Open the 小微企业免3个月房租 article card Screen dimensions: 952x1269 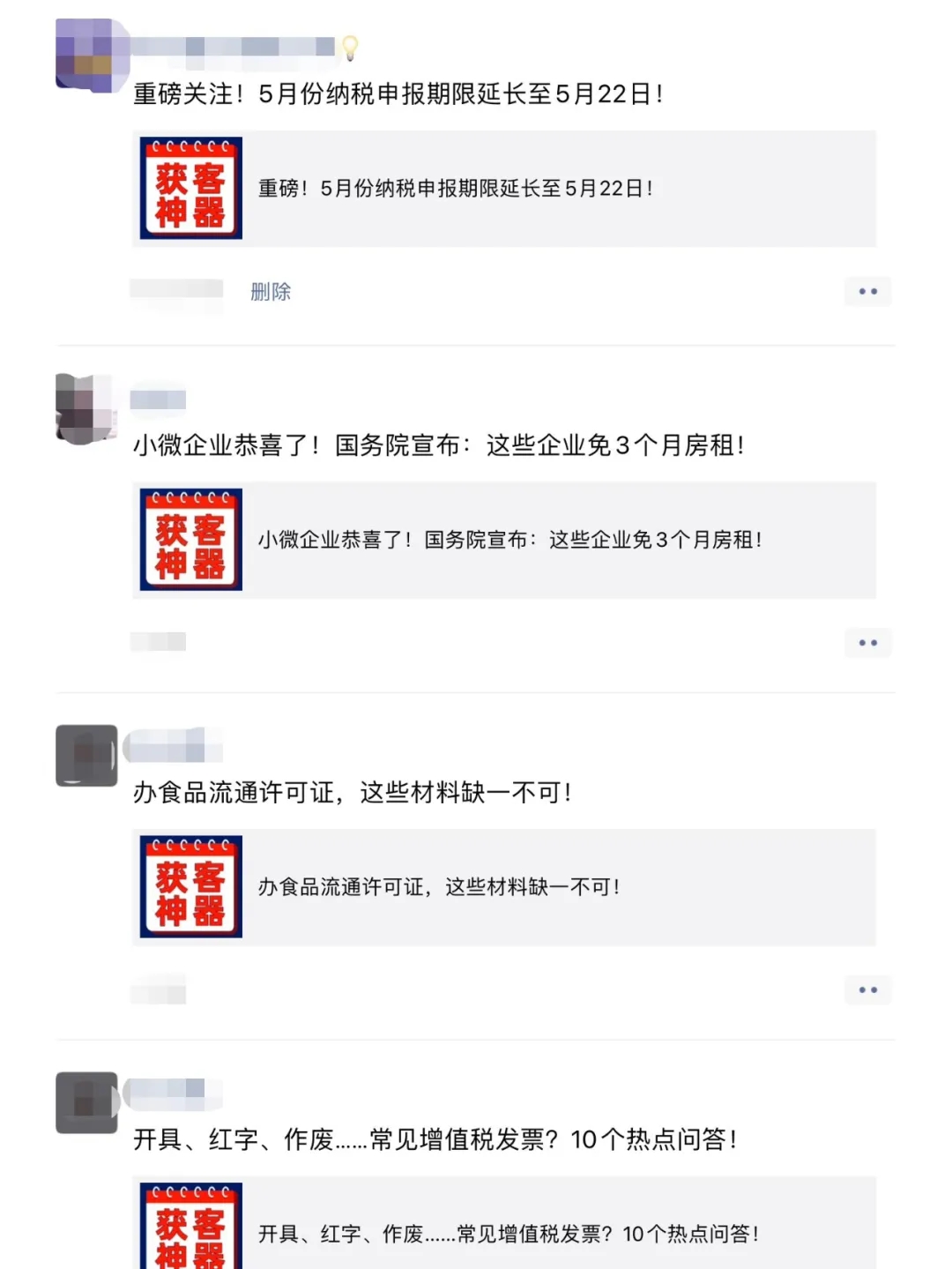[503, 540]
